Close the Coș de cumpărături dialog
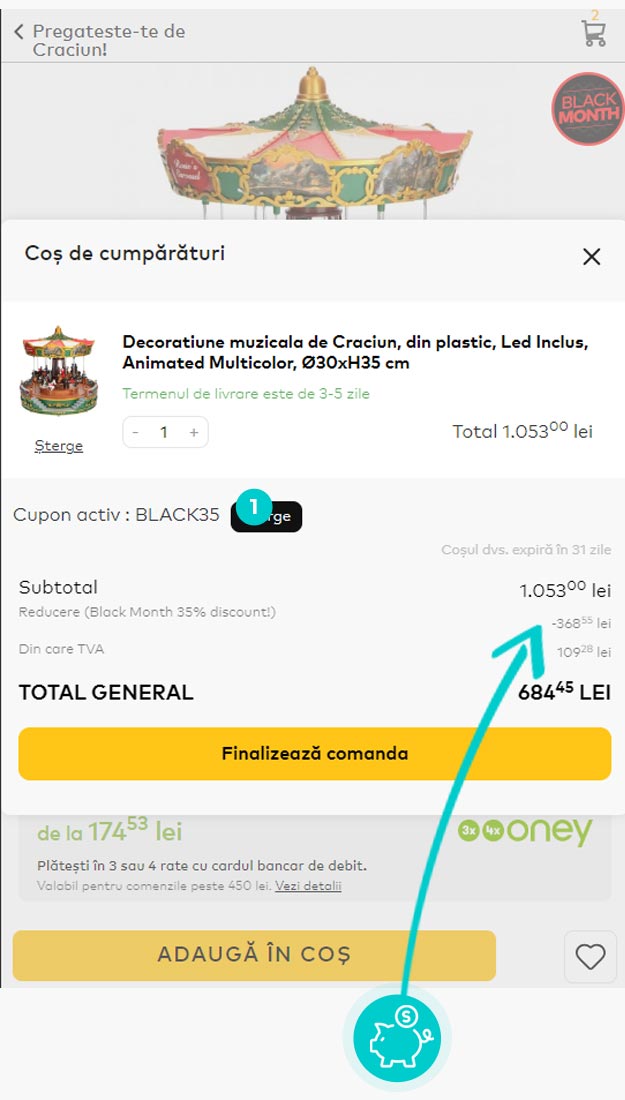The image size is (625, 1100). pos(591,257)
